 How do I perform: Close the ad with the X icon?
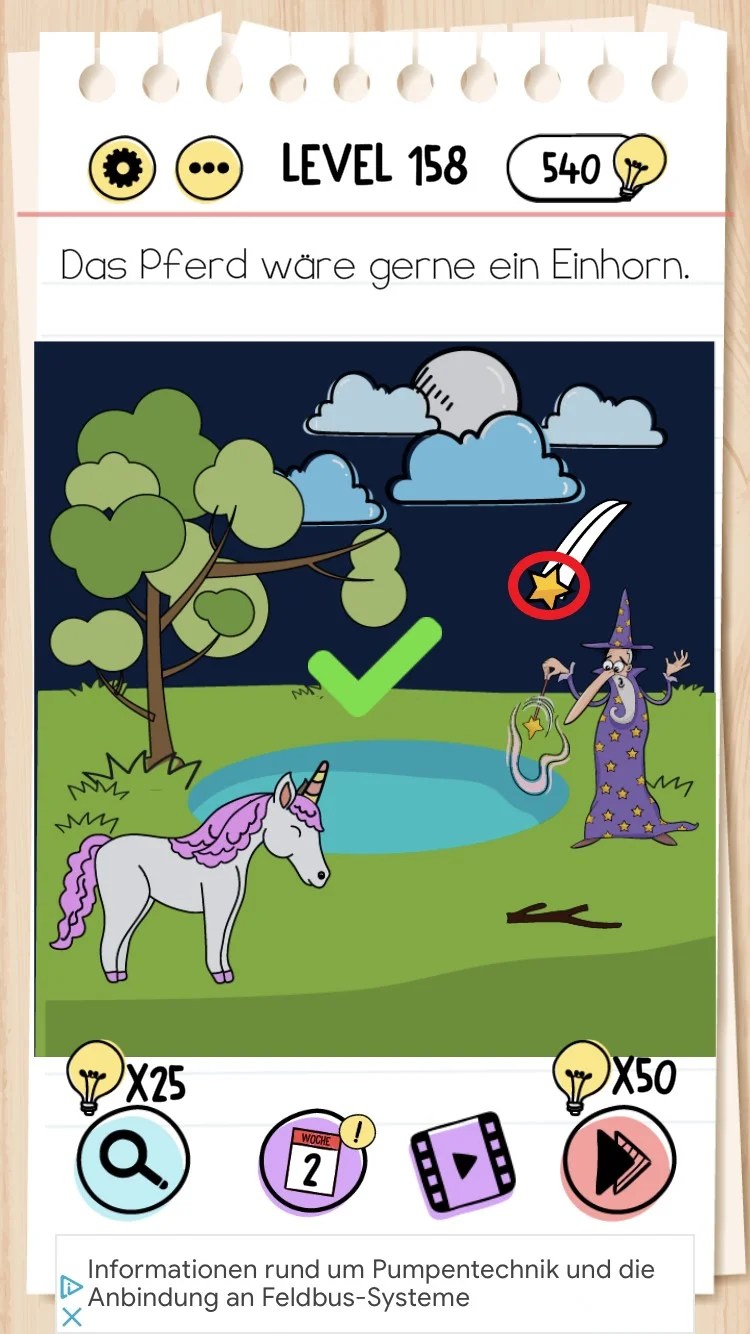[71, 1317]
